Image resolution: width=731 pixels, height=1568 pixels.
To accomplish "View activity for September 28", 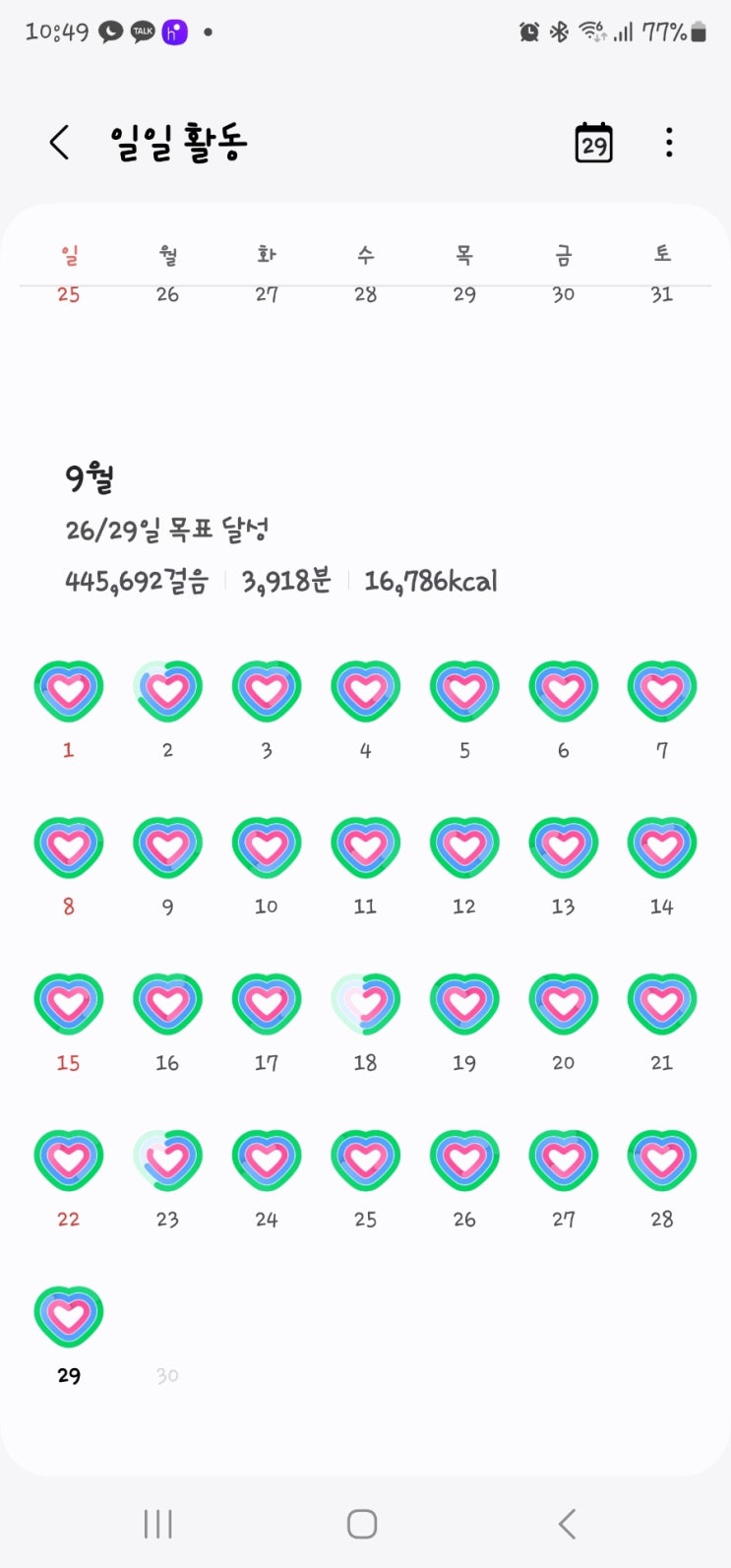I will click(x=662, y=1160).
